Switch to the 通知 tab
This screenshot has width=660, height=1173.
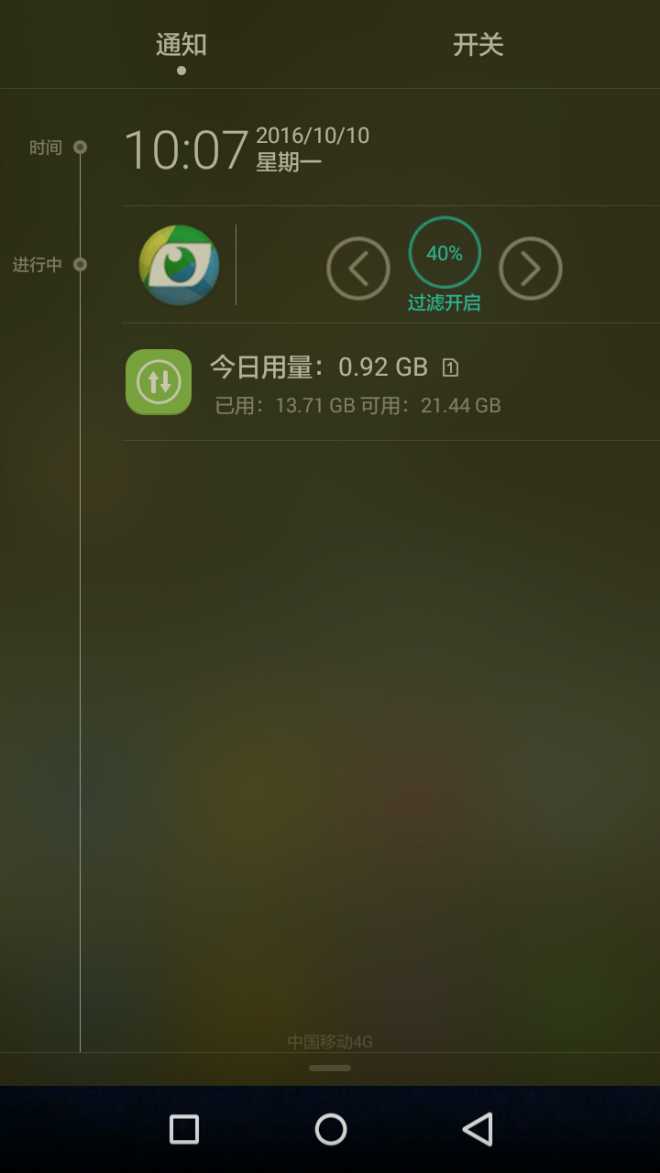[x=181, y=45]
